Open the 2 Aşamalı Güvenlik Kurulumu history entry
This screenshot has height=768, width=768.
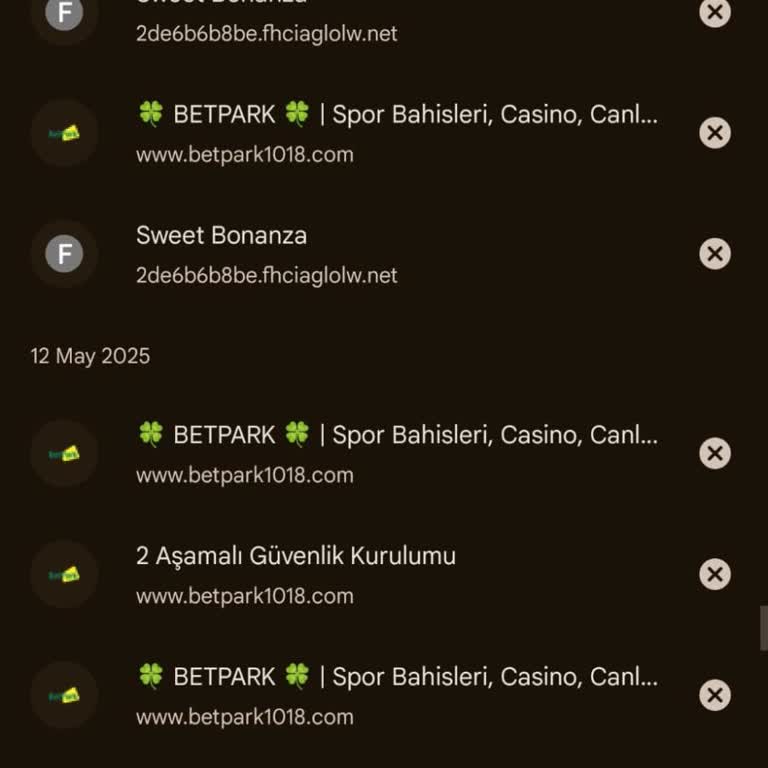296,574
